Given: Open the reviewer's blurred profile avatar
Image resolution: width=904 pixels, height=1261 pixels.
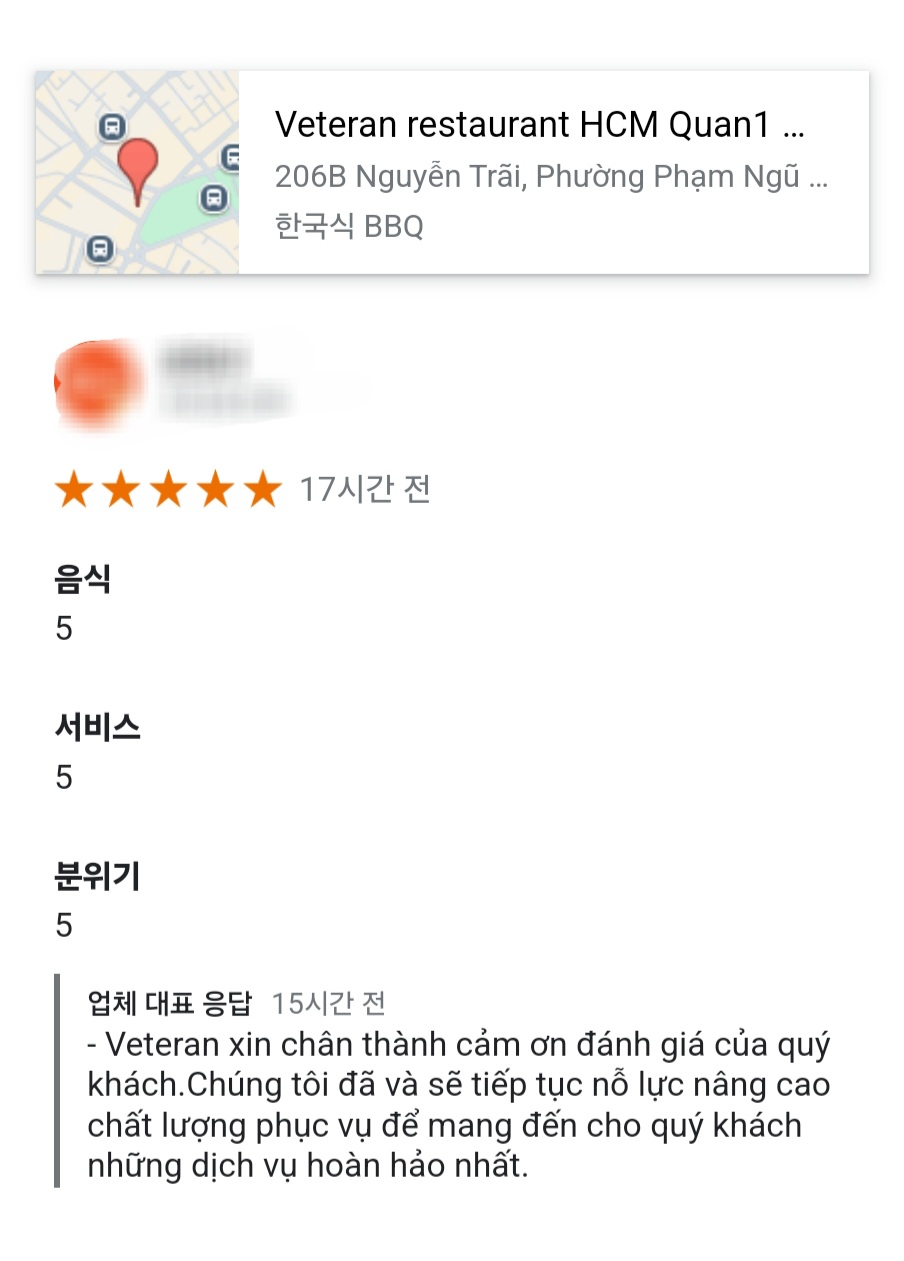Looking at the screenshot, I should tap(98, 385).
